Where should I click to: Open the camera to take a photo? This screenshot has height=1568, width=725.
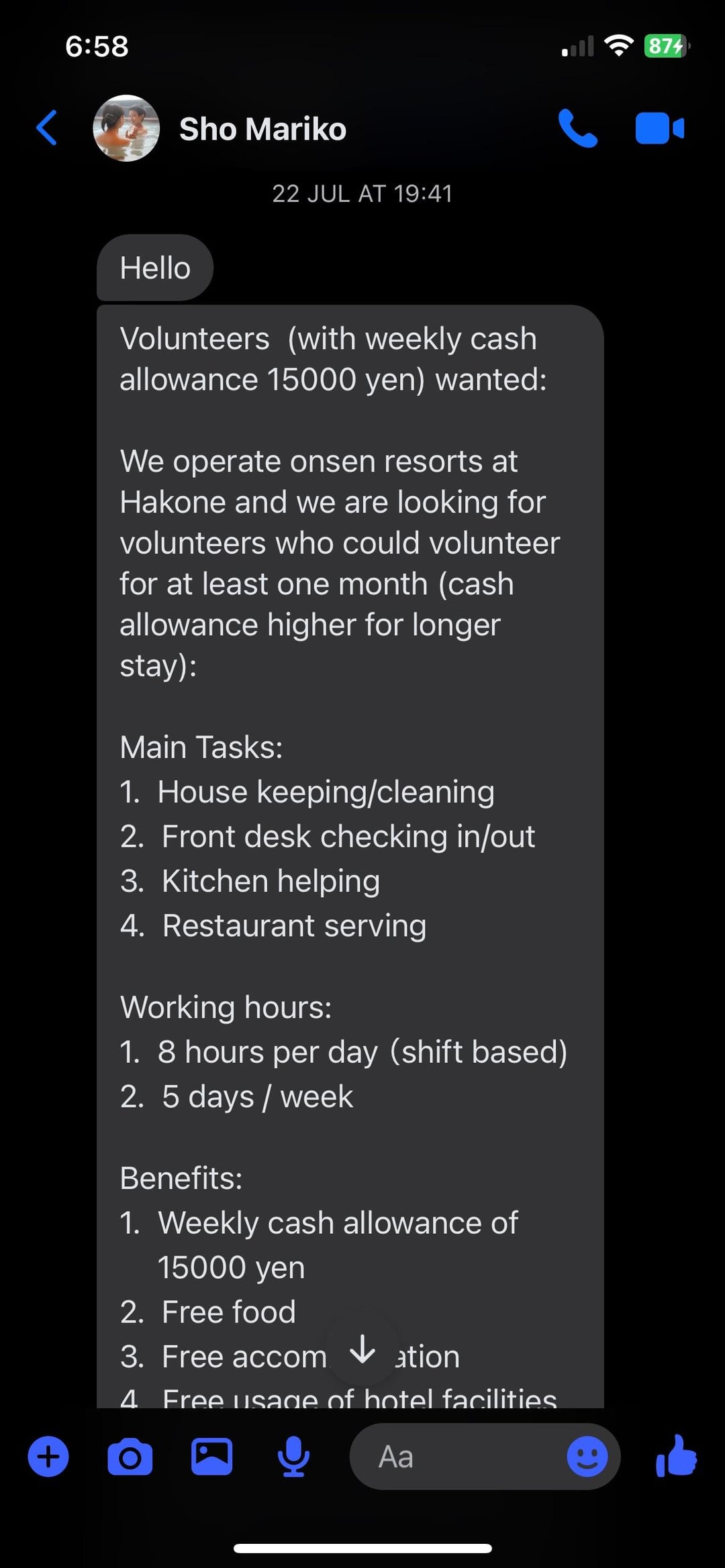point(130,1457)
